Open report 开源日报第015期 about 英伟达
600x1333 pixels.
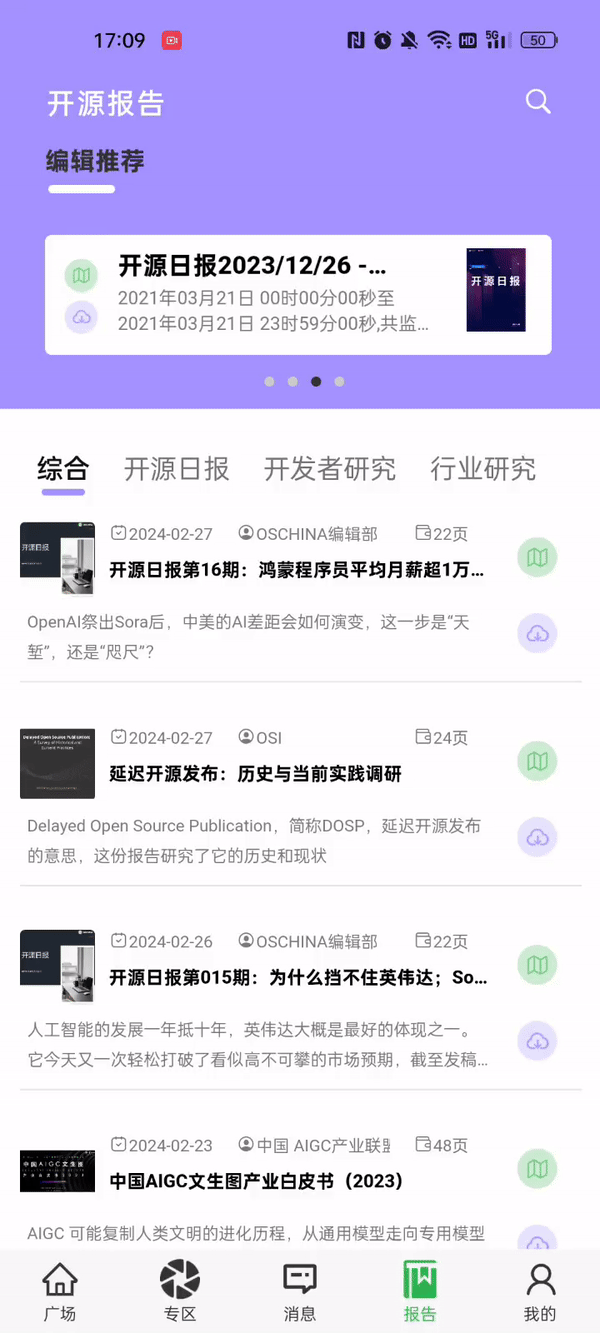(x=298, y=977)
